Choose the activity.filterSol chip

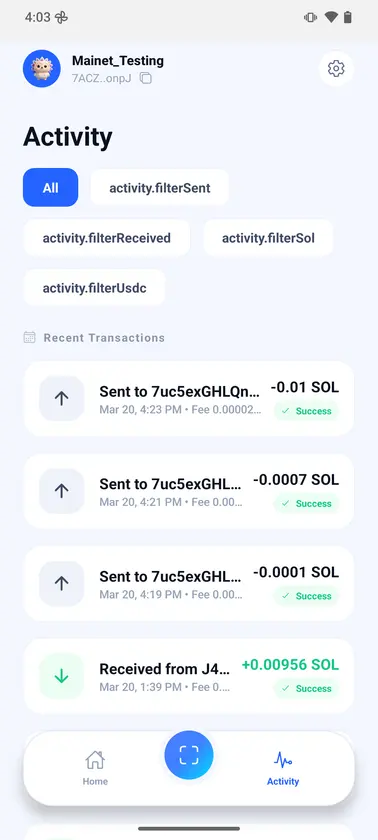point(268,238)
